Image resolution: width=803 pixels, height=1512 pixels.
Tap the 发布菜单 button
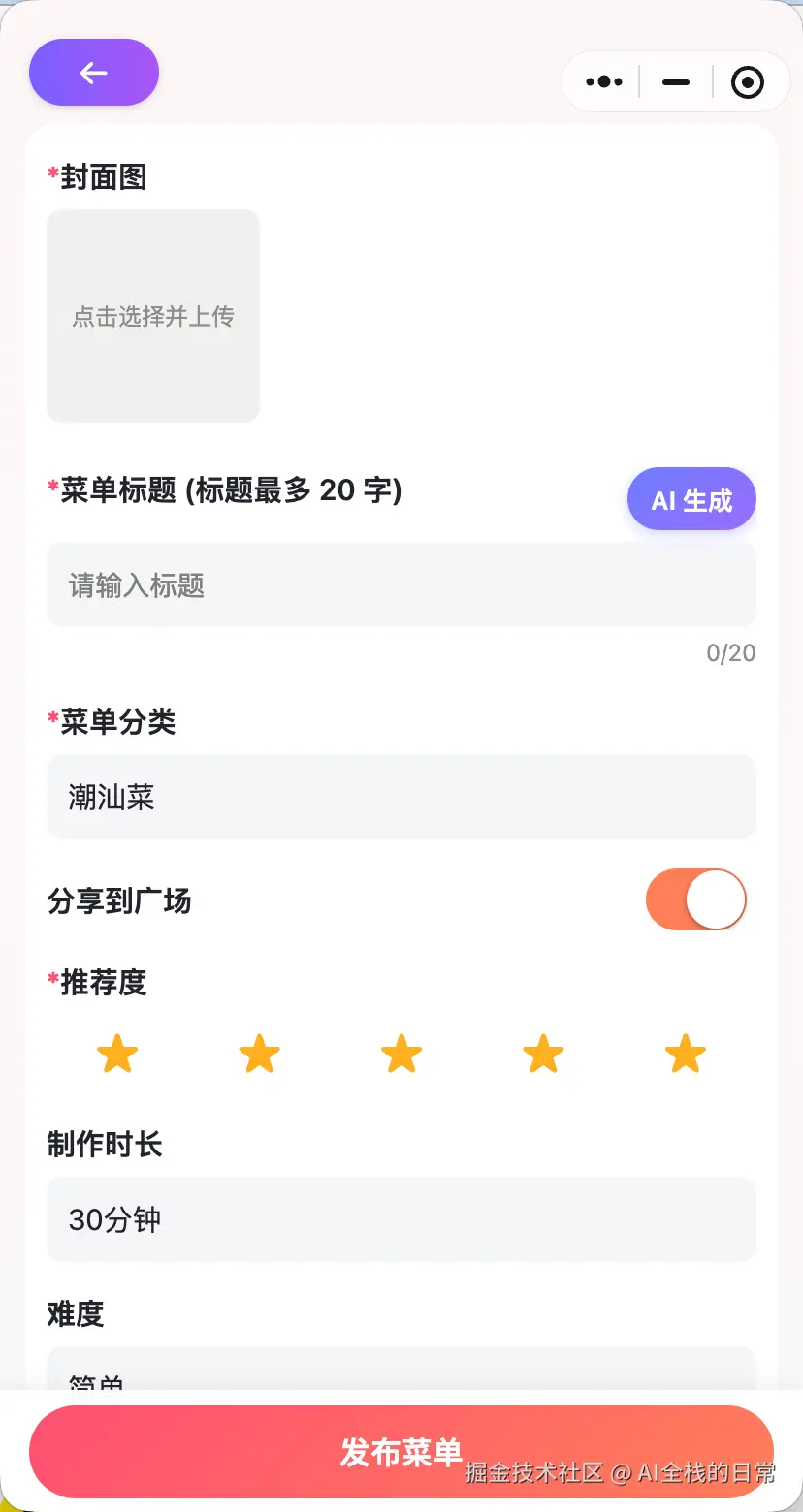401,1452
